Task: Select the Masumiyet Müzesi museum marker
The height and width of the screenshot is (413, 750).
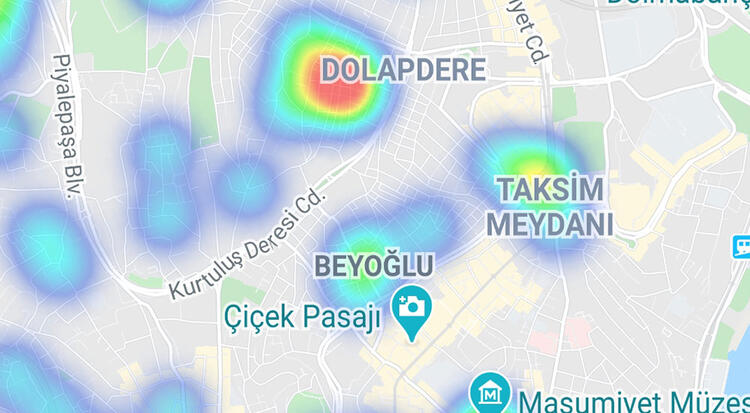Action: (x=490, y=393)
